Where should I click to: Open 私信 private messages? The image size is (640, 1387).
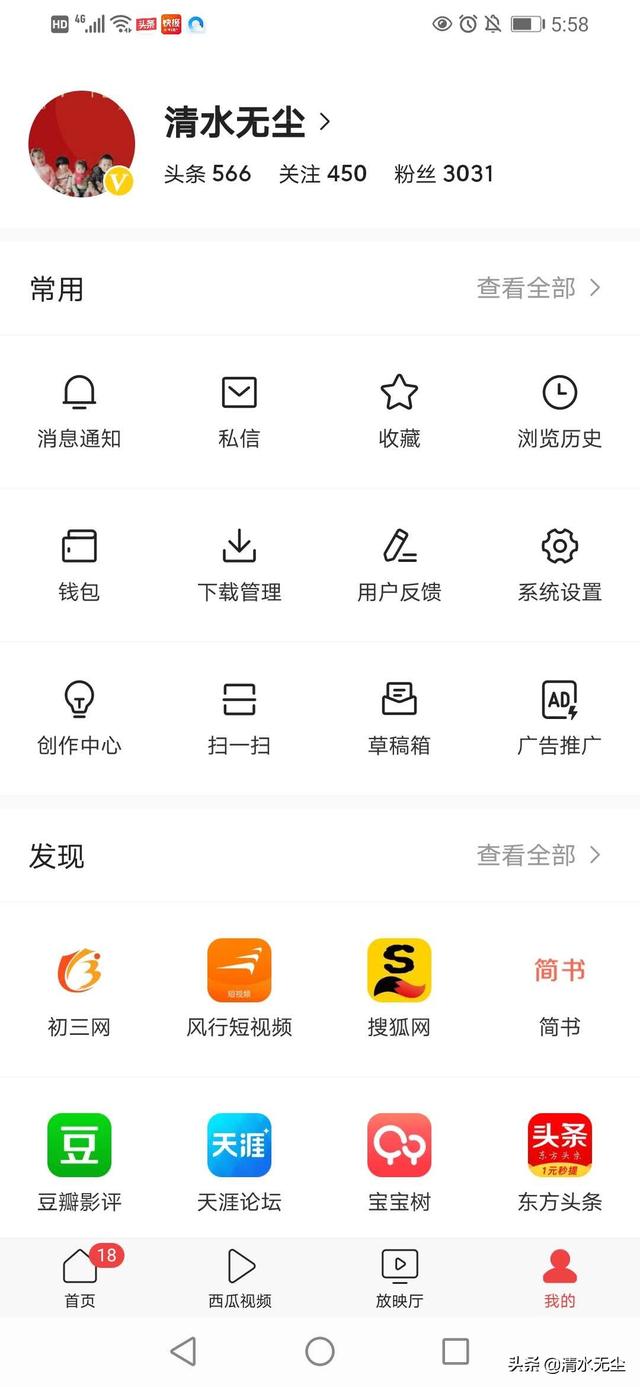point(239,410)
